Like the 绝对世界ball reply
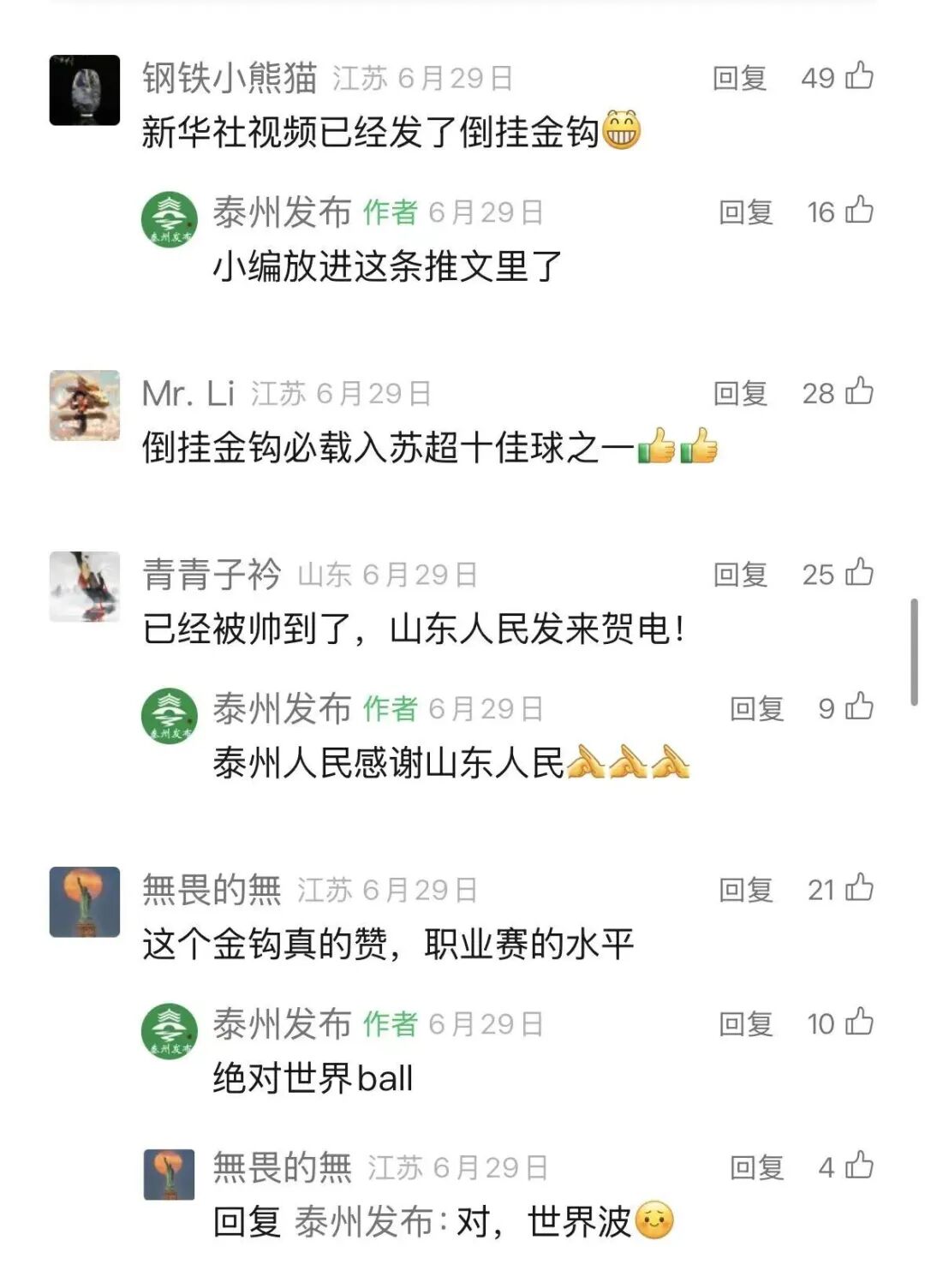Viewport: 925px width, 1288px height. point(859,1023)
